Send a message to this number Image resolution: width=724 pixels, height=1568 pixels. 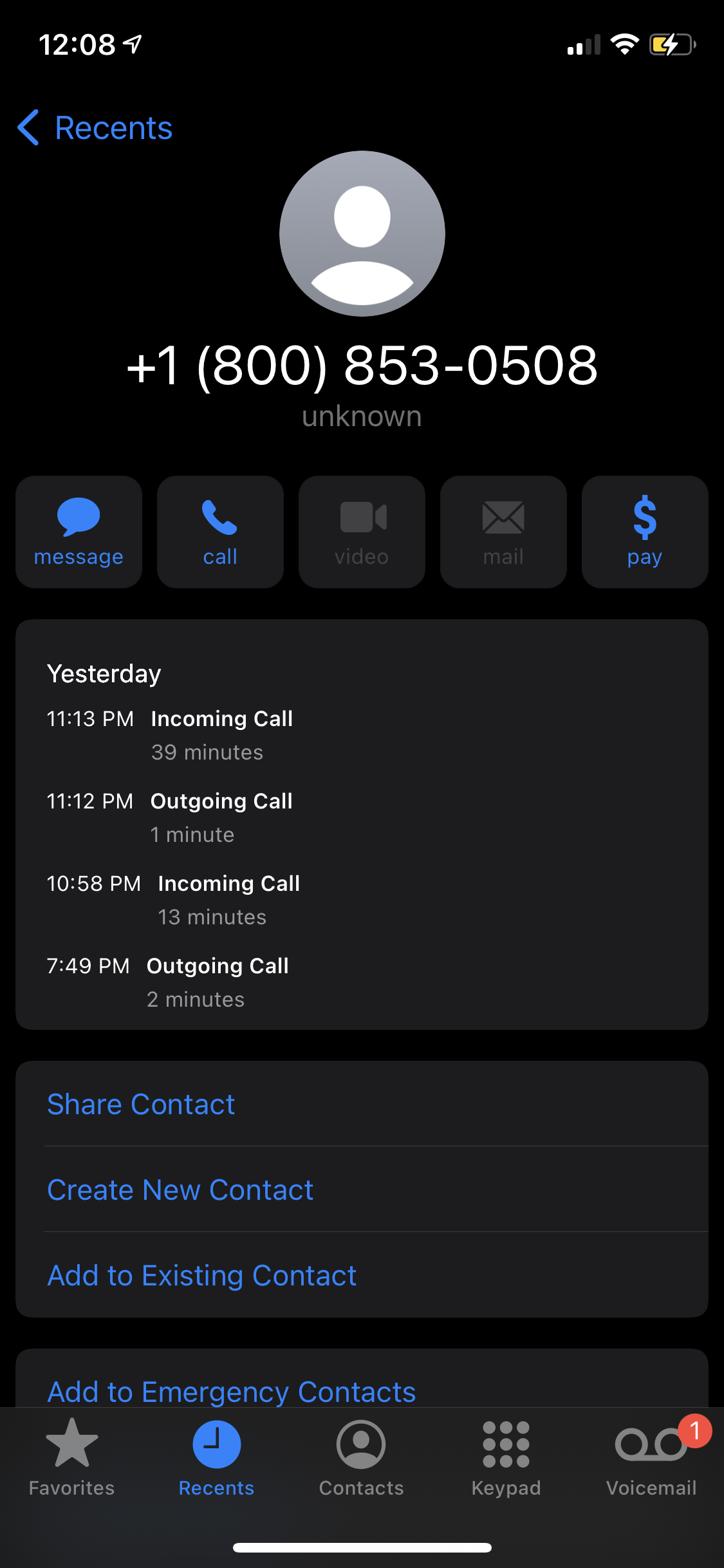tap(79, 532)
